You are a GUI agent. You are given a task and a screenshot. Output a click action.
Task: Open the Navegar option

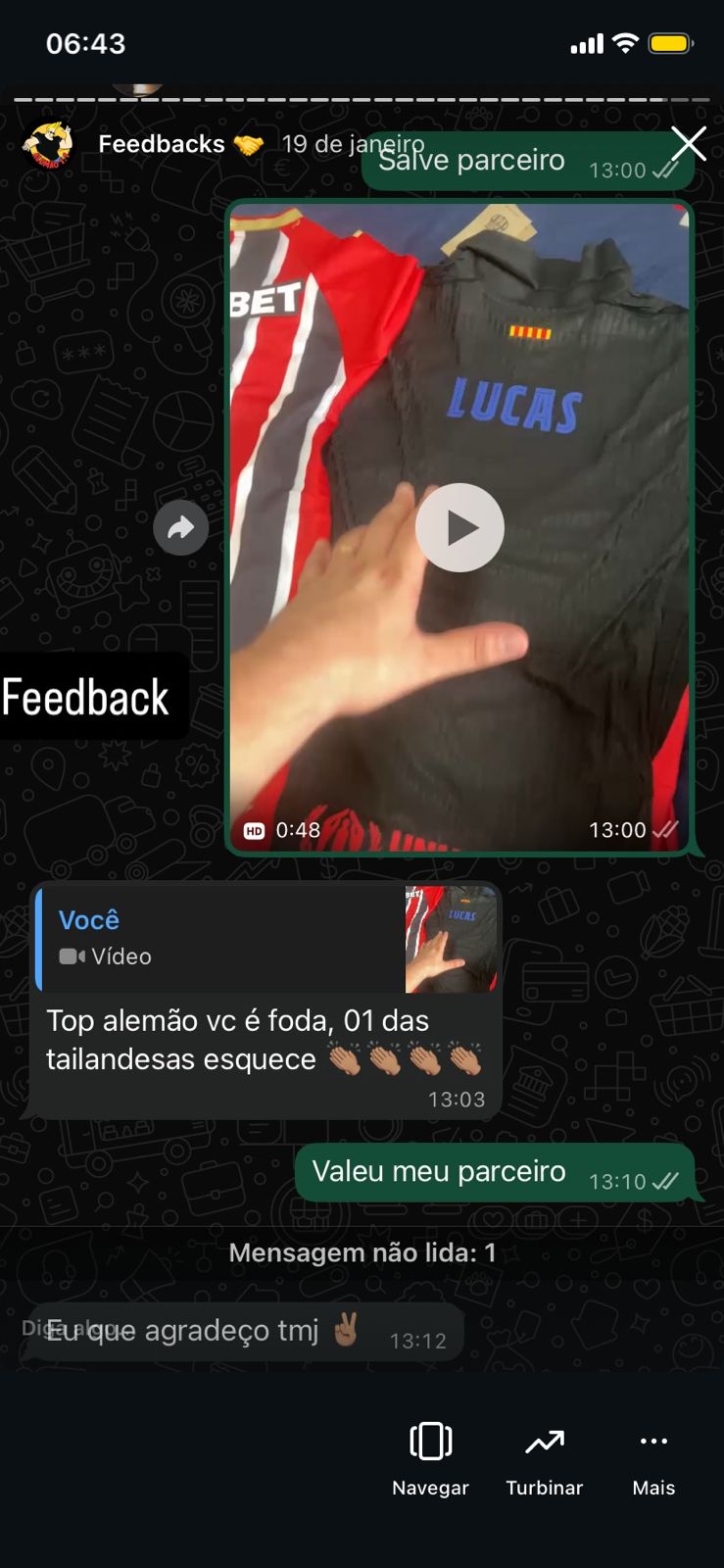click(430, 1458)
